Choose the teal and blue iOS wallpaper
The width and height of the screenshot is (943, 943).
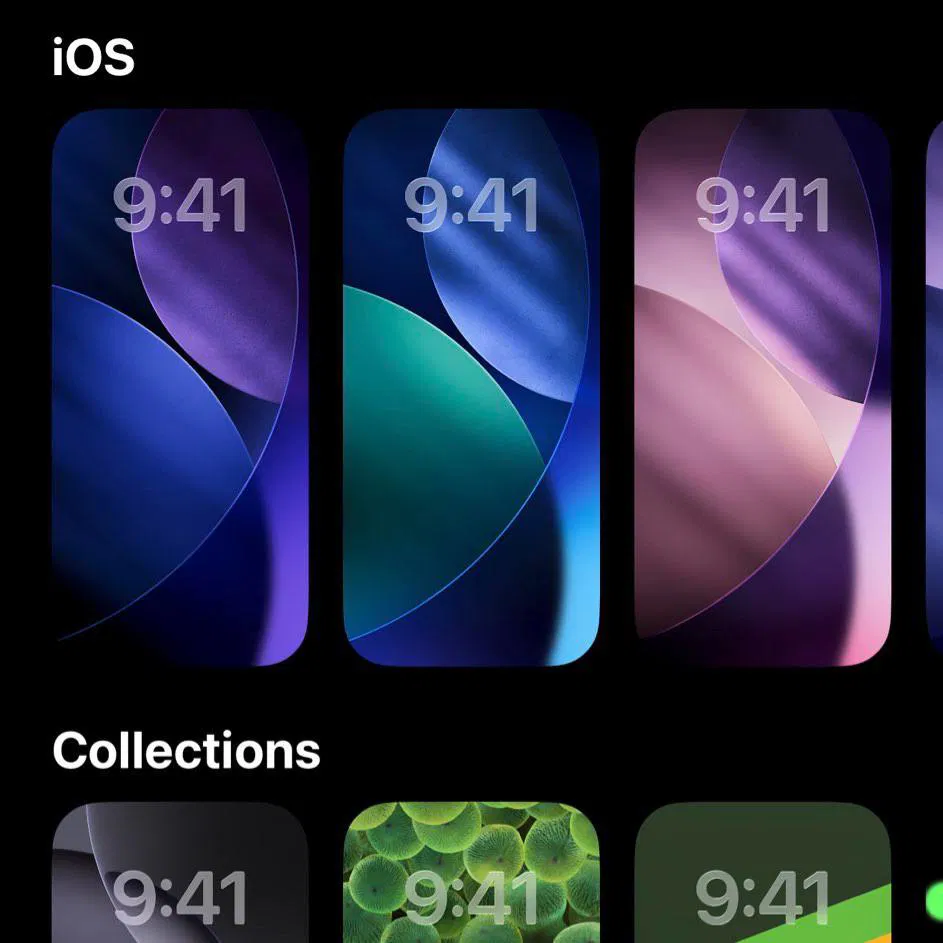pyautogui.click(x=471, y=388)
